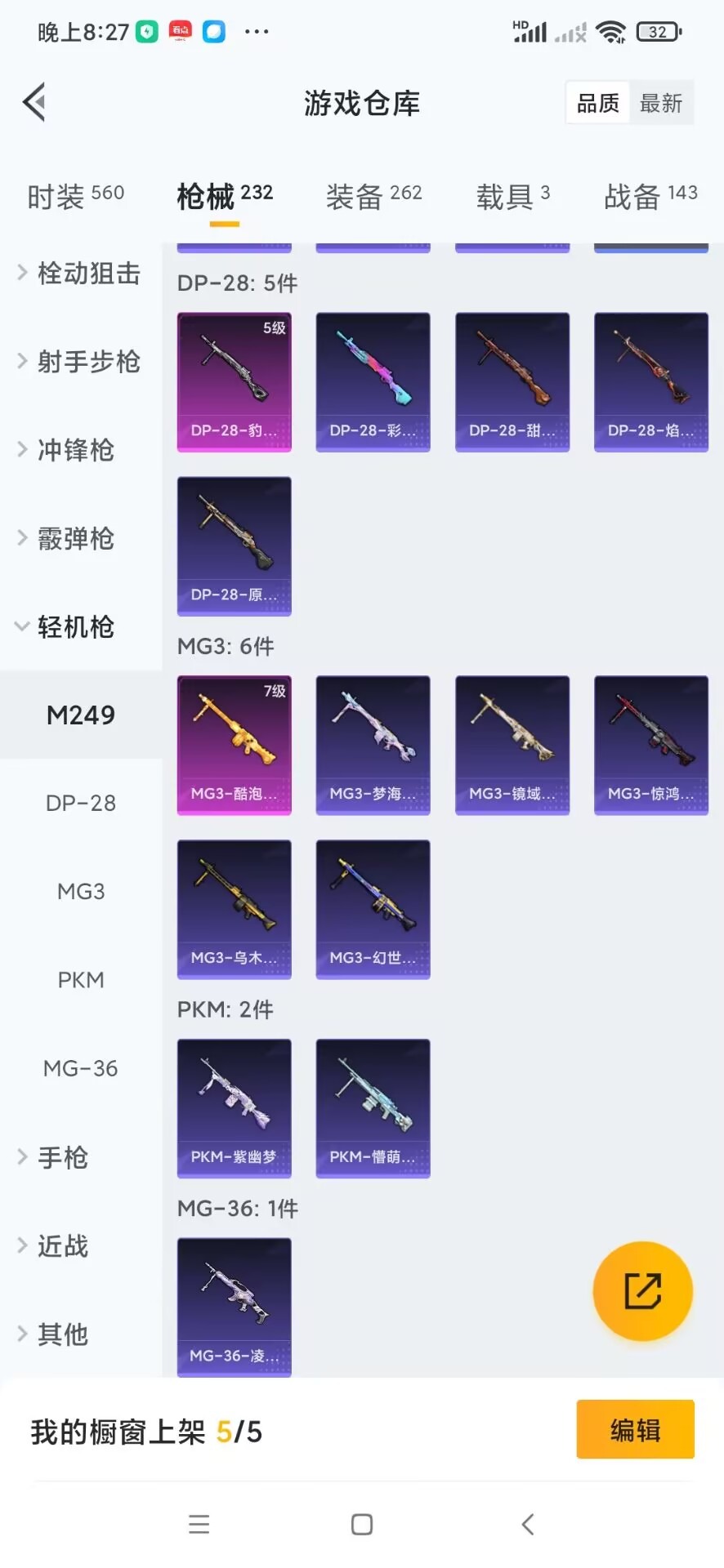
Task: Tap the back arrow to exit 游戏仓库
Action: pos(33,101)
